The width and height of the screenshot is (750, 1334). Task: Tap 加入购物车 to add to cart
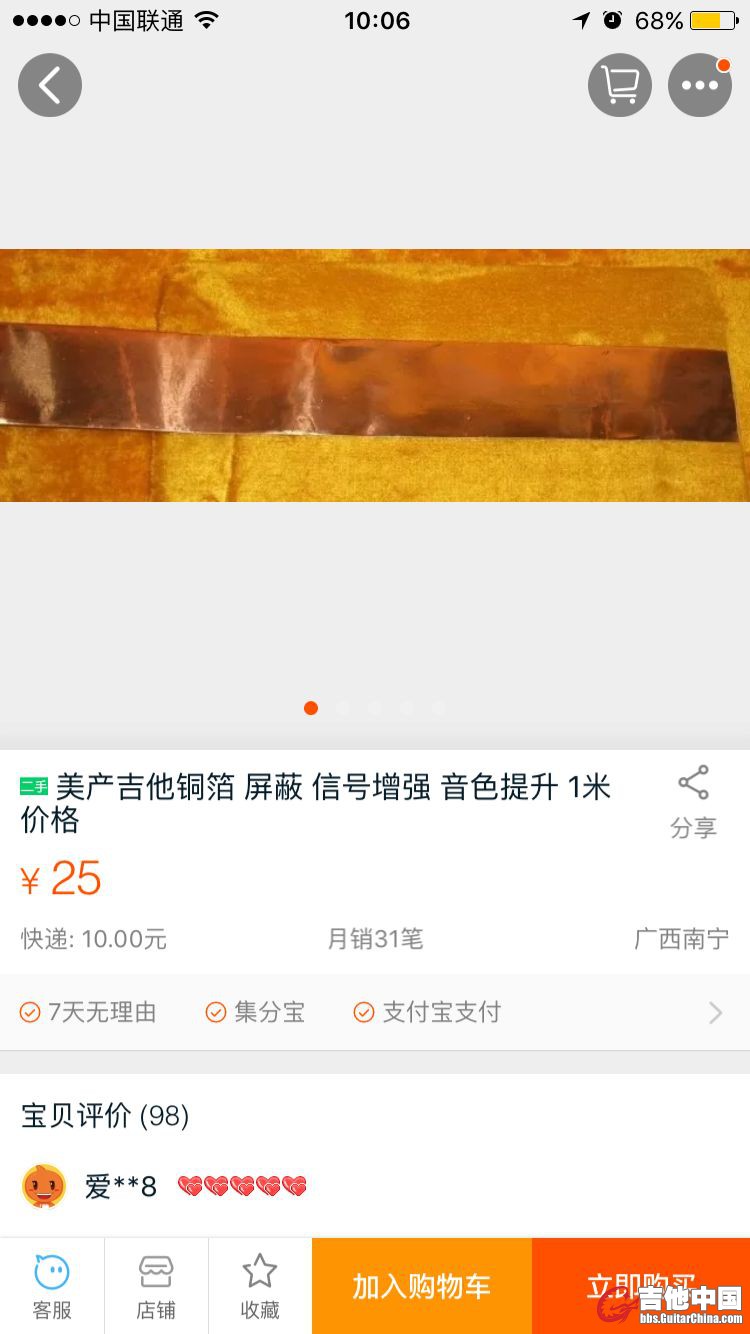click(x=421, y=1286)
